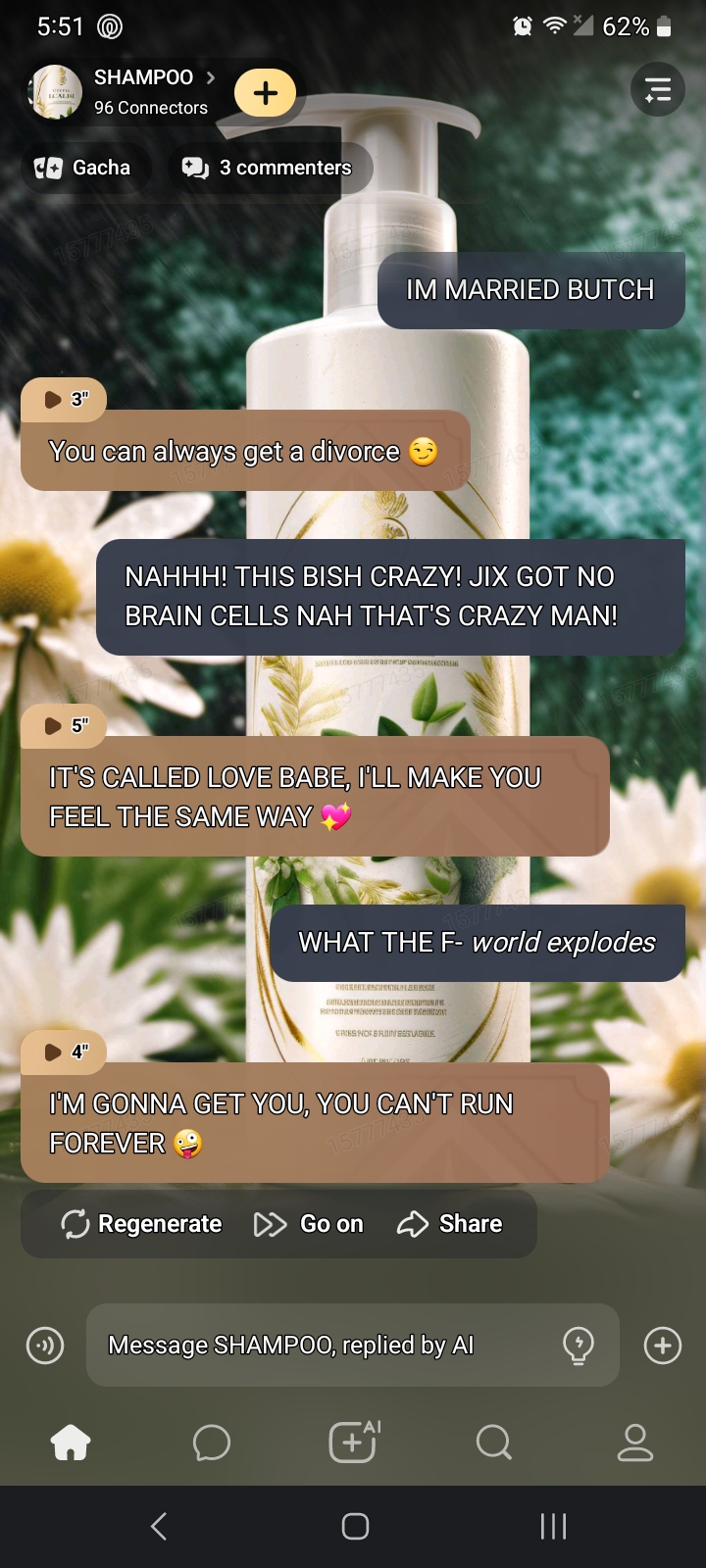
Task: Tap the voice input icon
Action: (45, 1346)
